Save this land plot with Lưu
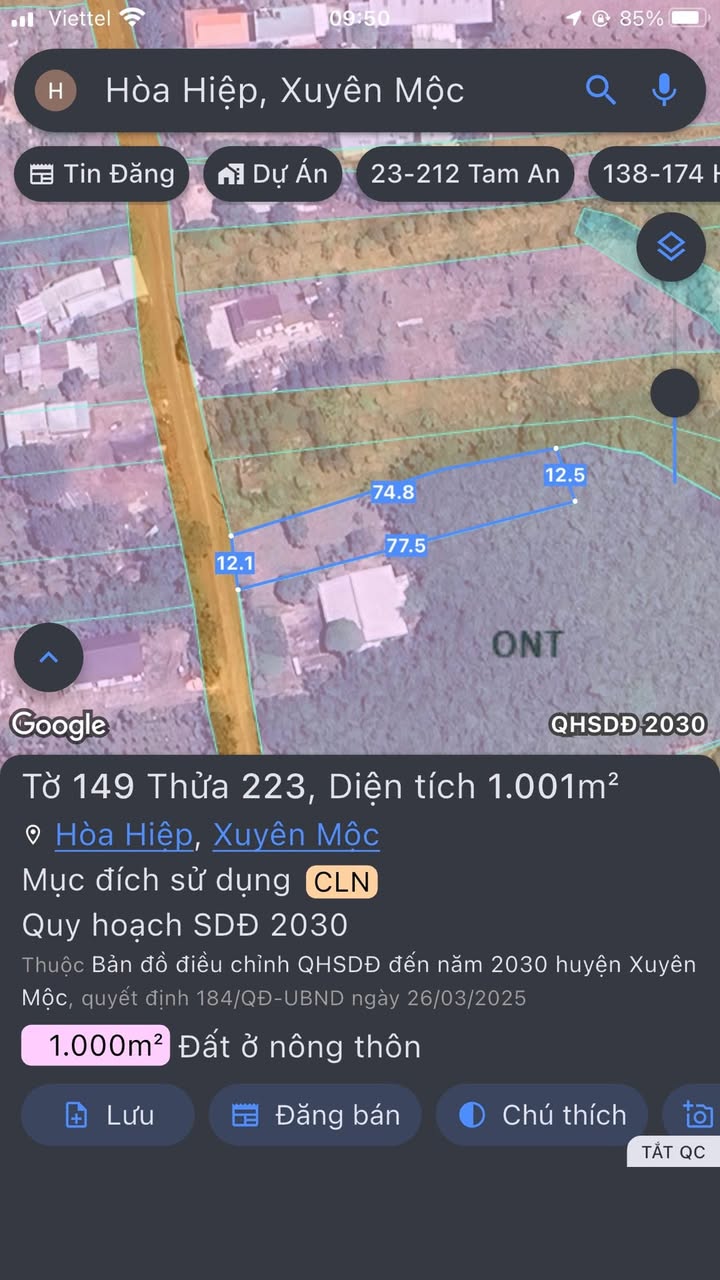The height and width of the screenshot is (1280, 720). pos(108,1115)
